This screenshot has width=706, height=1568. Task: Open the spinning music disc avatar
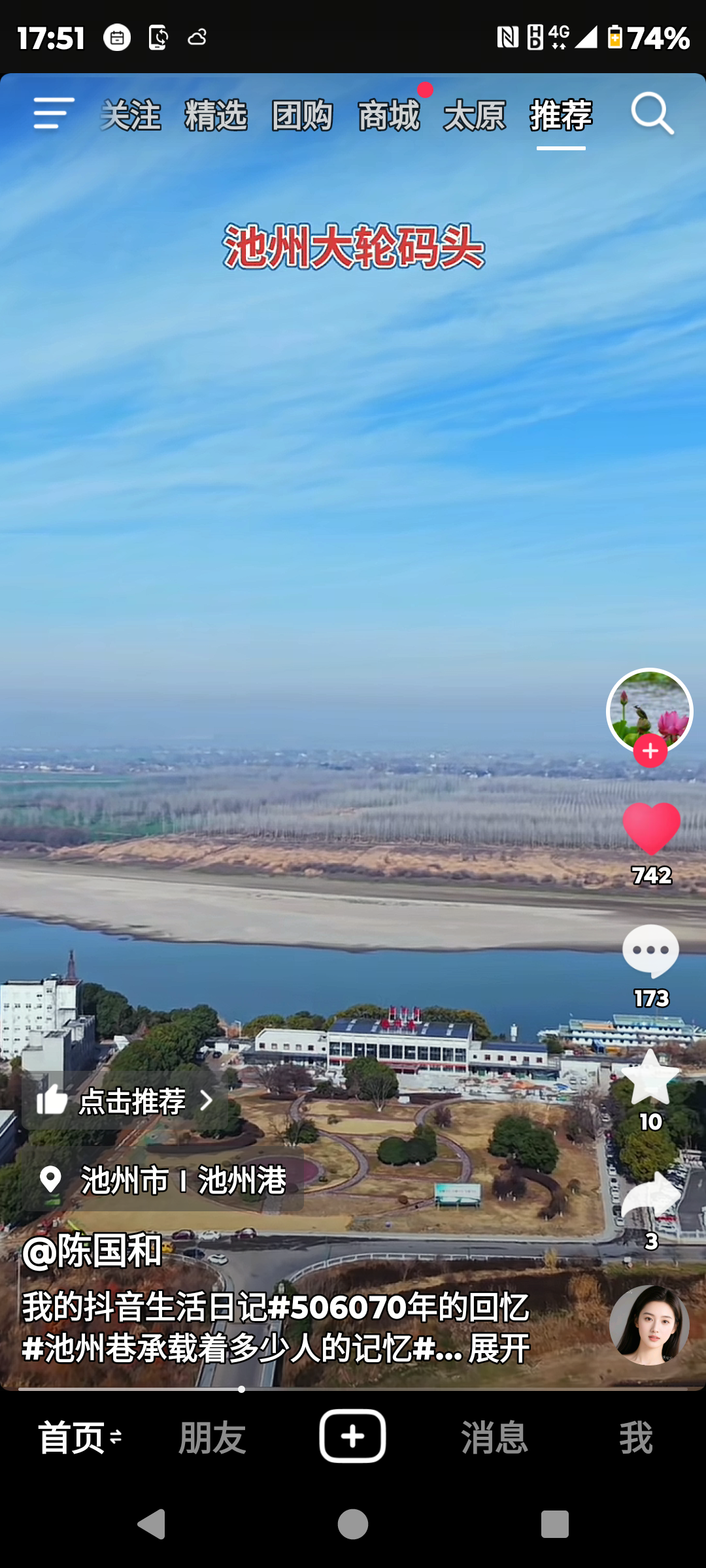[x=649, y=1325]
